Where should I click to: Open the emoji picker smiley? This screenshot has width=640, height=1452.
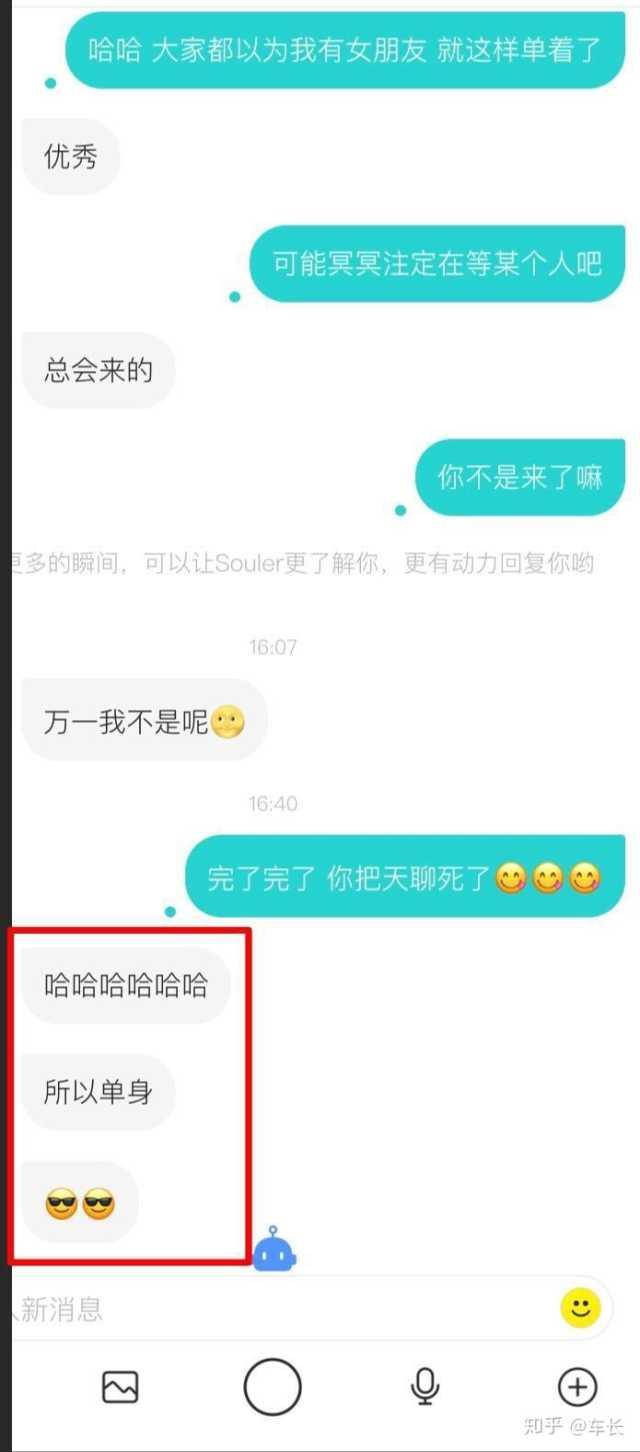coord(580,1307)
